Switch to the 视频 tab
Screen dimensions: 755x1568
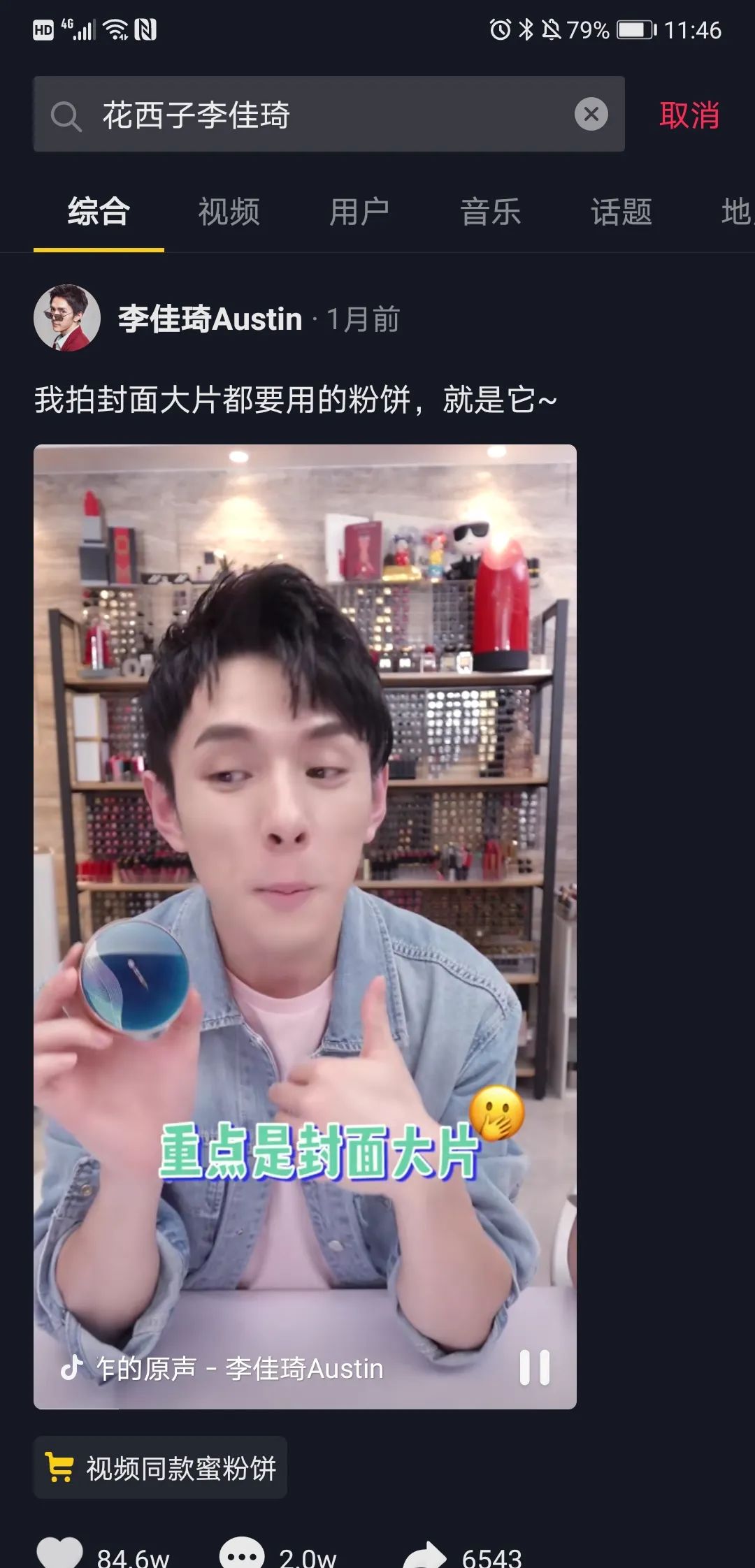click(x=229, y=212)
